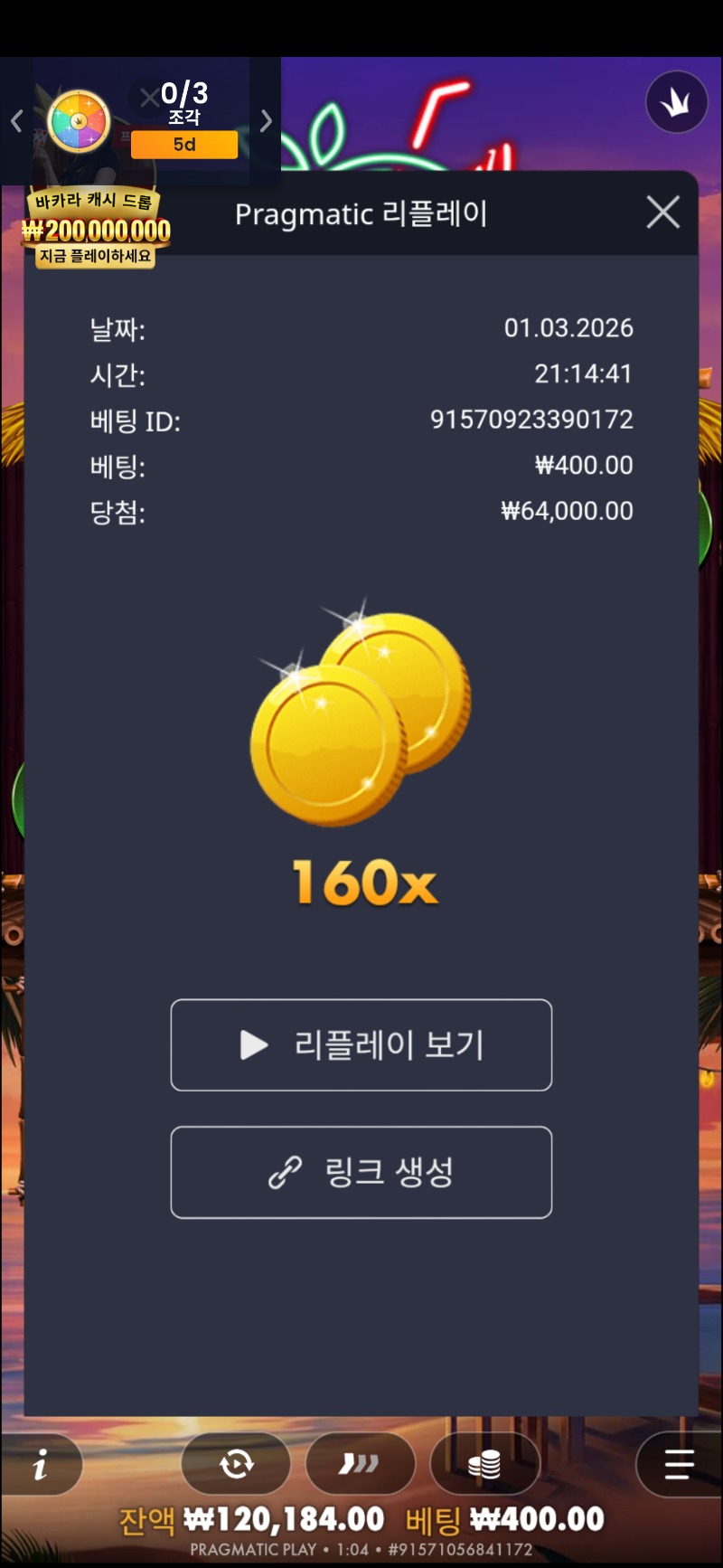Open the autoplay spin settings
The height and width of the screenshot is (1568, 723).
click(x=236, y=1464)
